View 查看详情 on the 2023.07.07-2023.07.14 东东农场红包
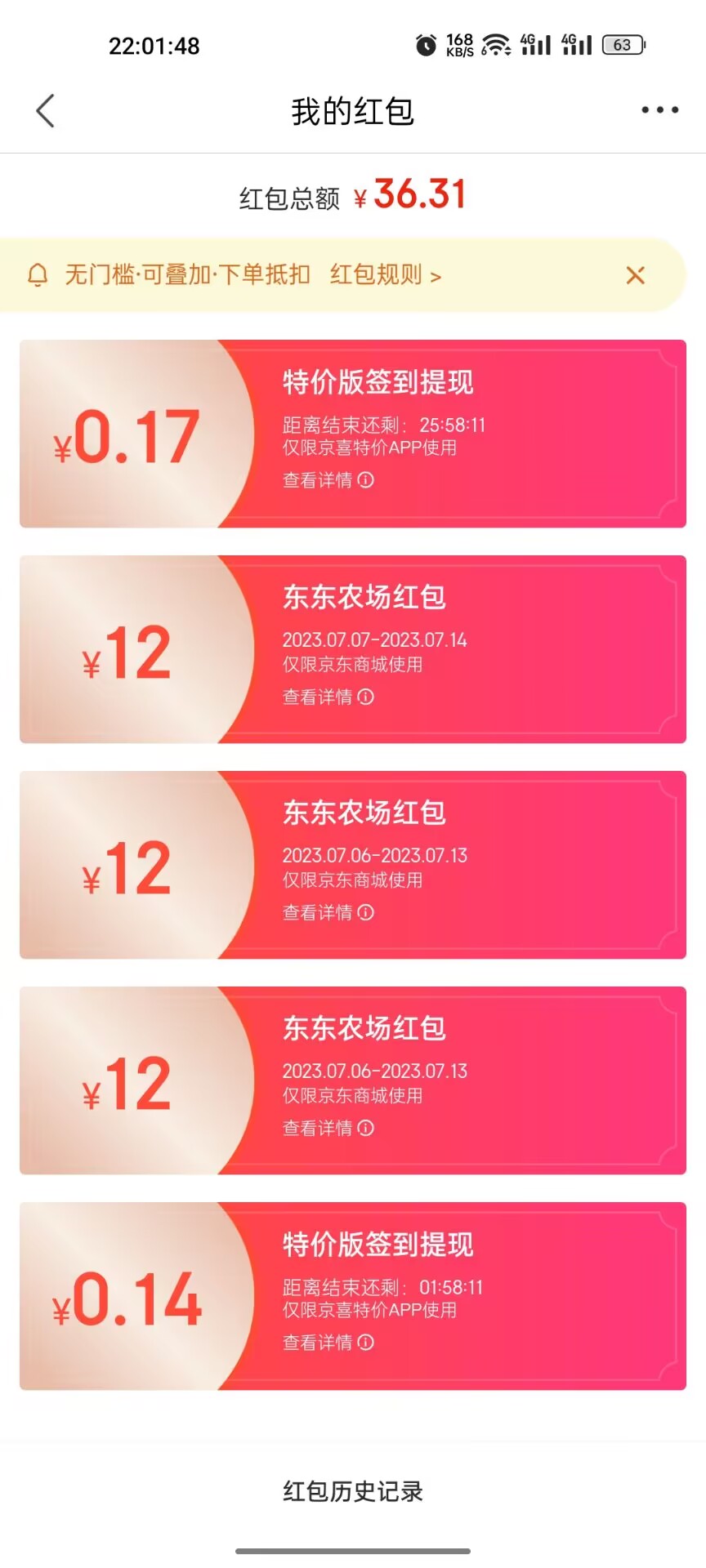Screen dimensions: 706x1568 pyautogui.click(x=328, y=697)
